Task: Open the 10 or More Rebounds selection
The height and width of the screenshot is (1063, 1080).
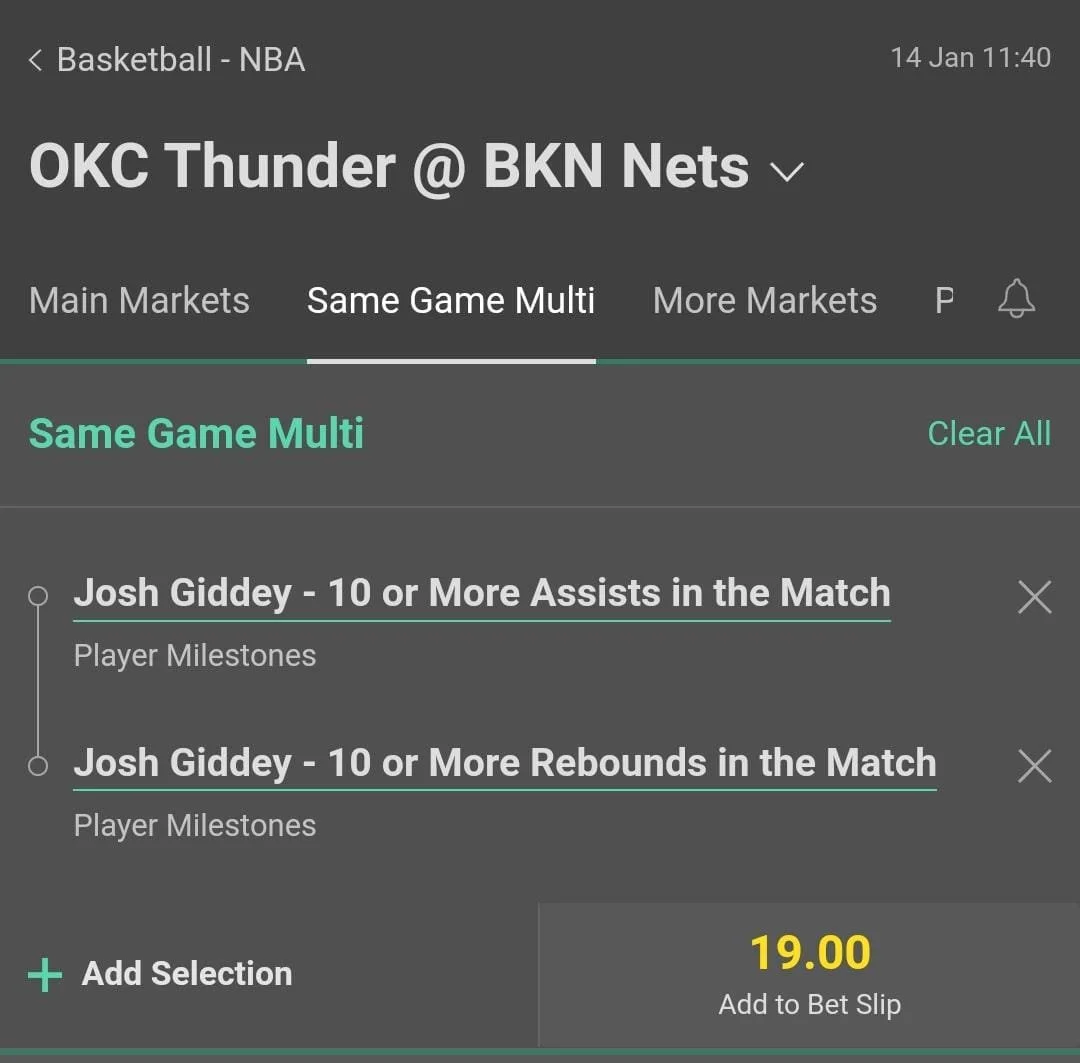Action: [504, 763]
